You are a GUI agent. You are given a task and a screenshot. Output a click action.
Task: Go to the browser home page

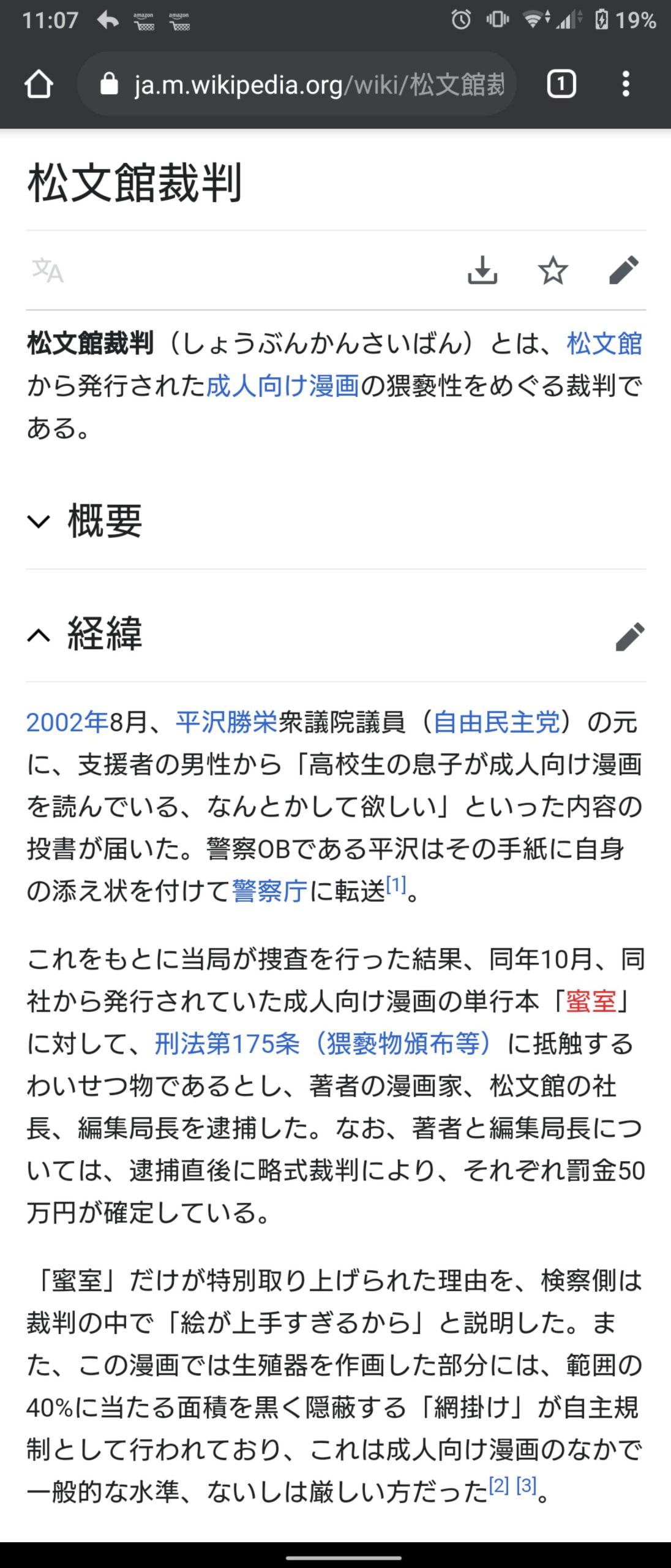click(x=39, y=84)
